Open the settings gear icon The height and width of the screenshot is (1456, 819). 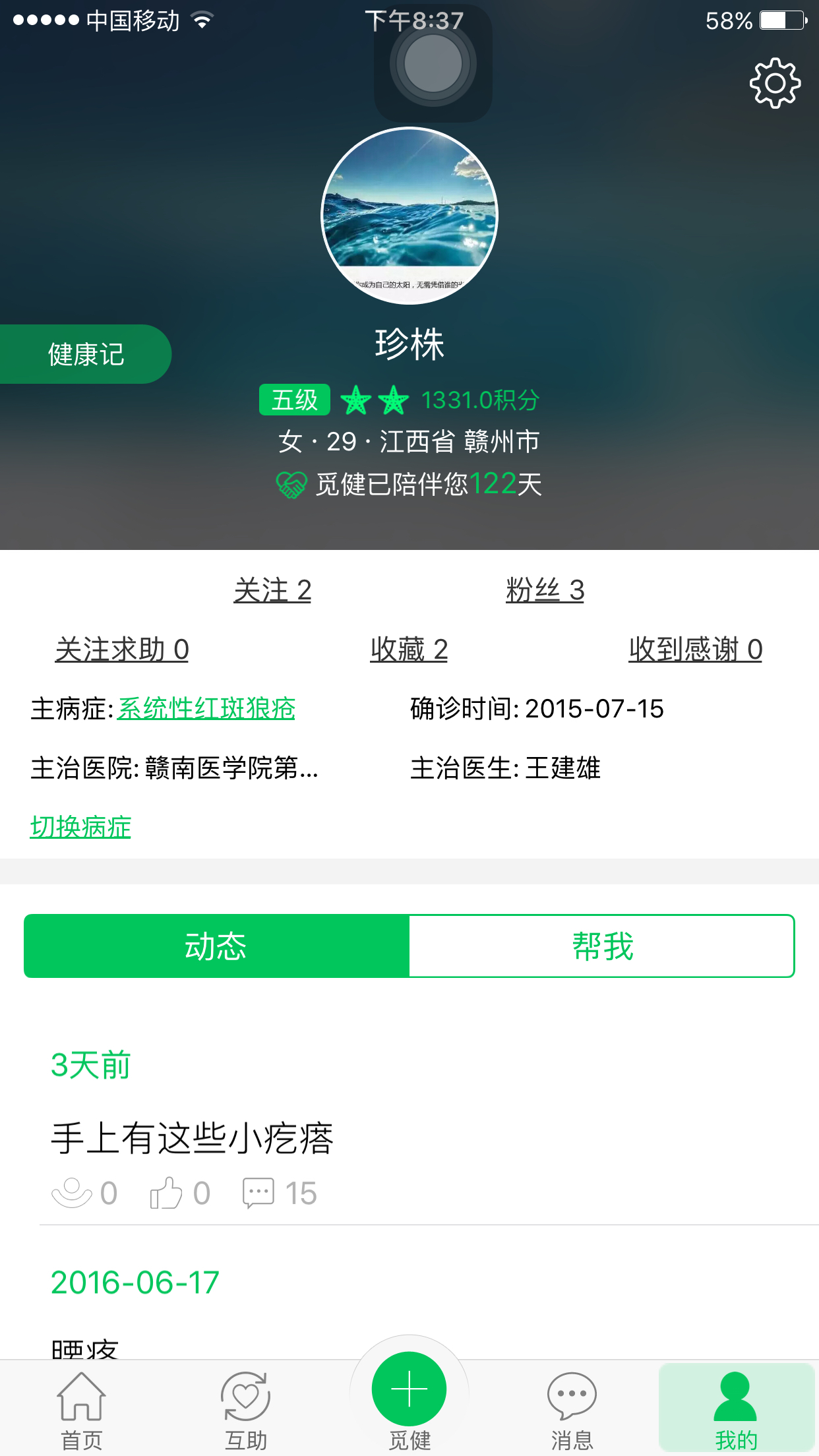tap(775, 83)
